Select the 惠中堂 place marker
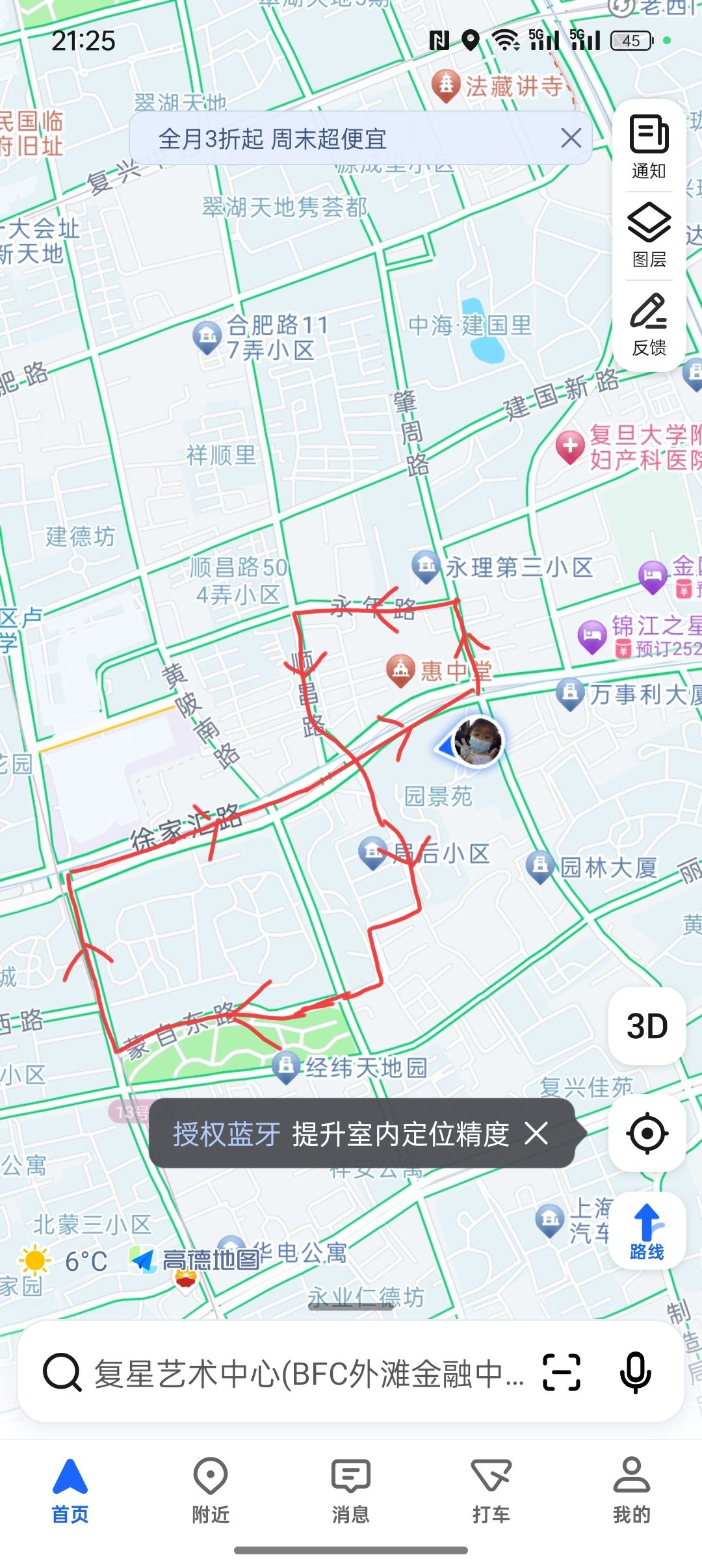702x1568 pixels. [x=401, y=670]
